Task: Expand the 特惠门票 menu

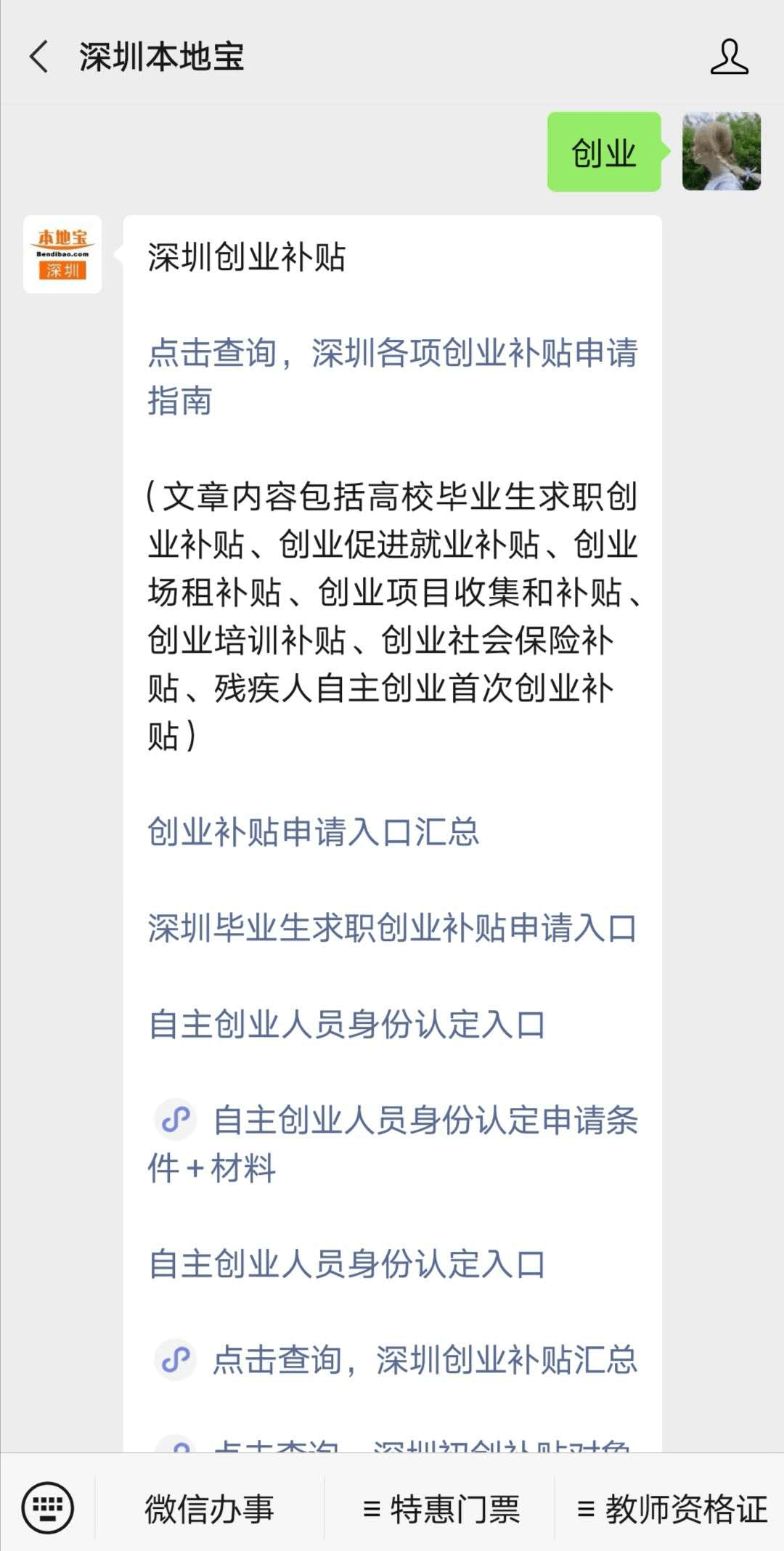Action: pyautogui.click(x=441, y=1509)
